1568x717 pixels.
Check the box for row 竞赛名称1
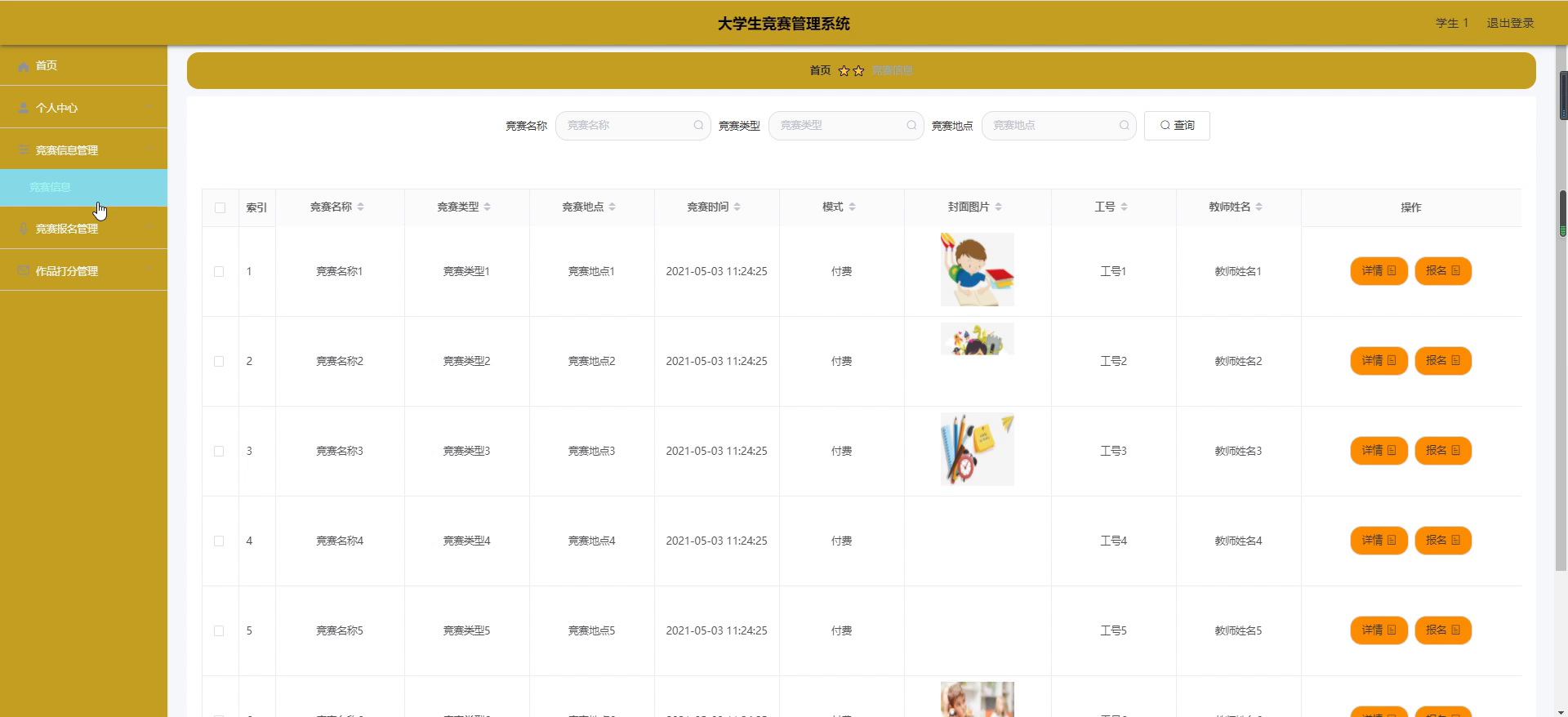pos(219,271)
